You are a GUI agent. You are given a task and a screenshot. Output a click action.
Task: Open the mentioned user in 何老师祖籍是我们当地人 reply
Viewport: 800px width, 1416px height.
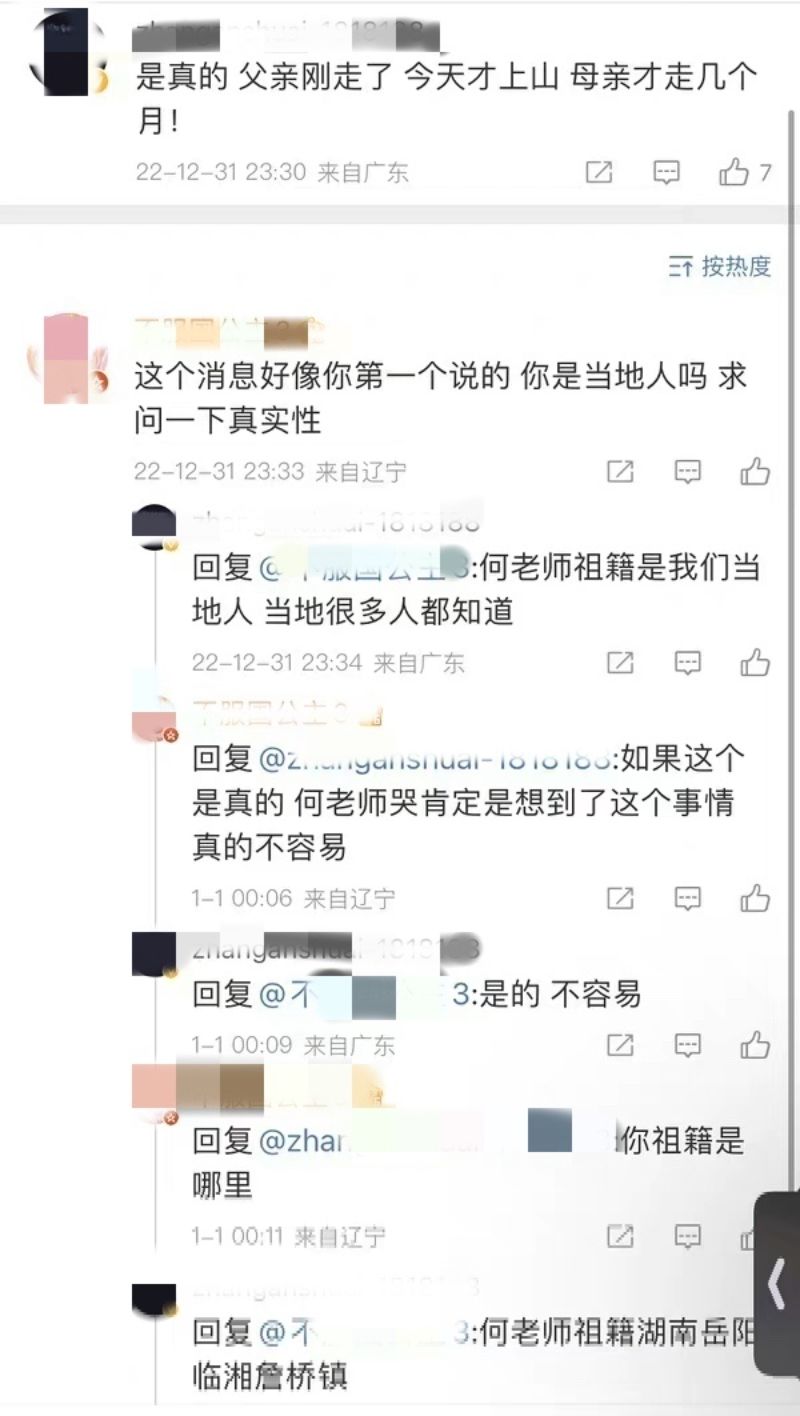(x=365, y=569)
